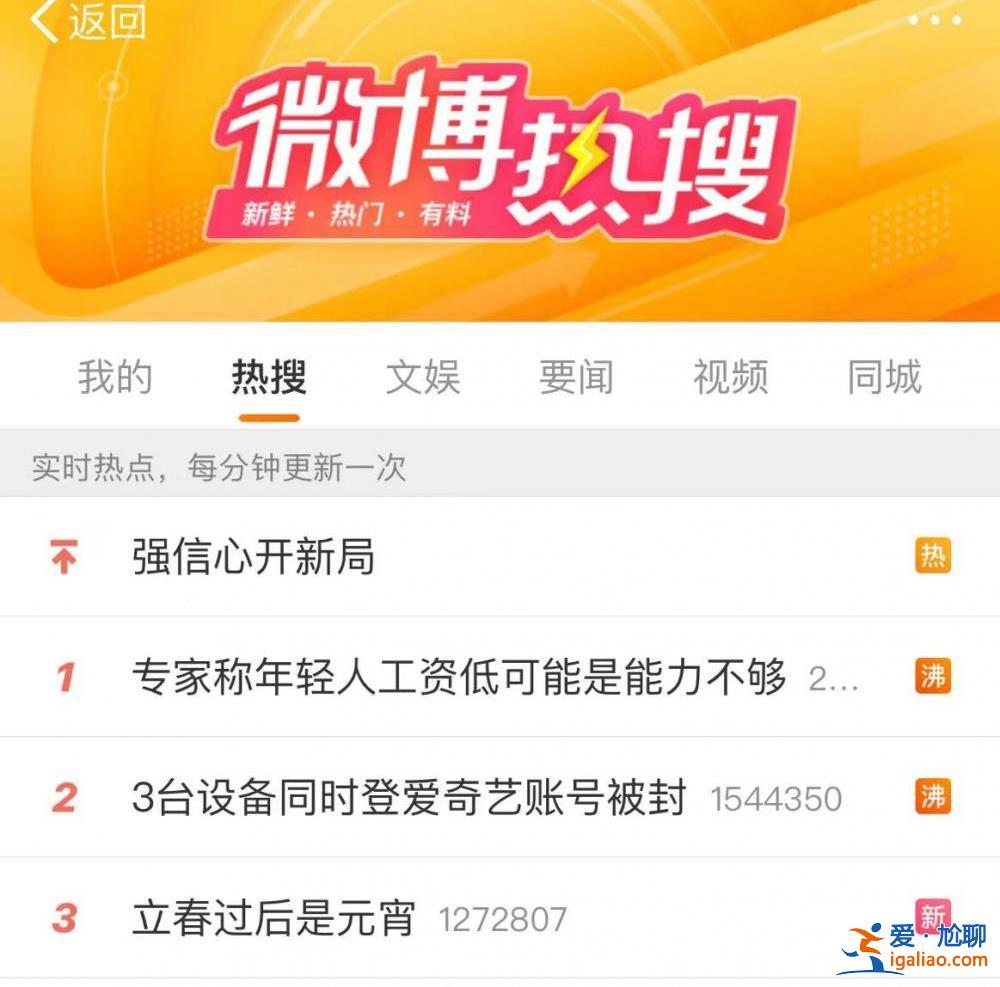This screenshot has height=987, width=1000.
Task: Switch to the 文娱 tab
Action: tap(423, 378)
